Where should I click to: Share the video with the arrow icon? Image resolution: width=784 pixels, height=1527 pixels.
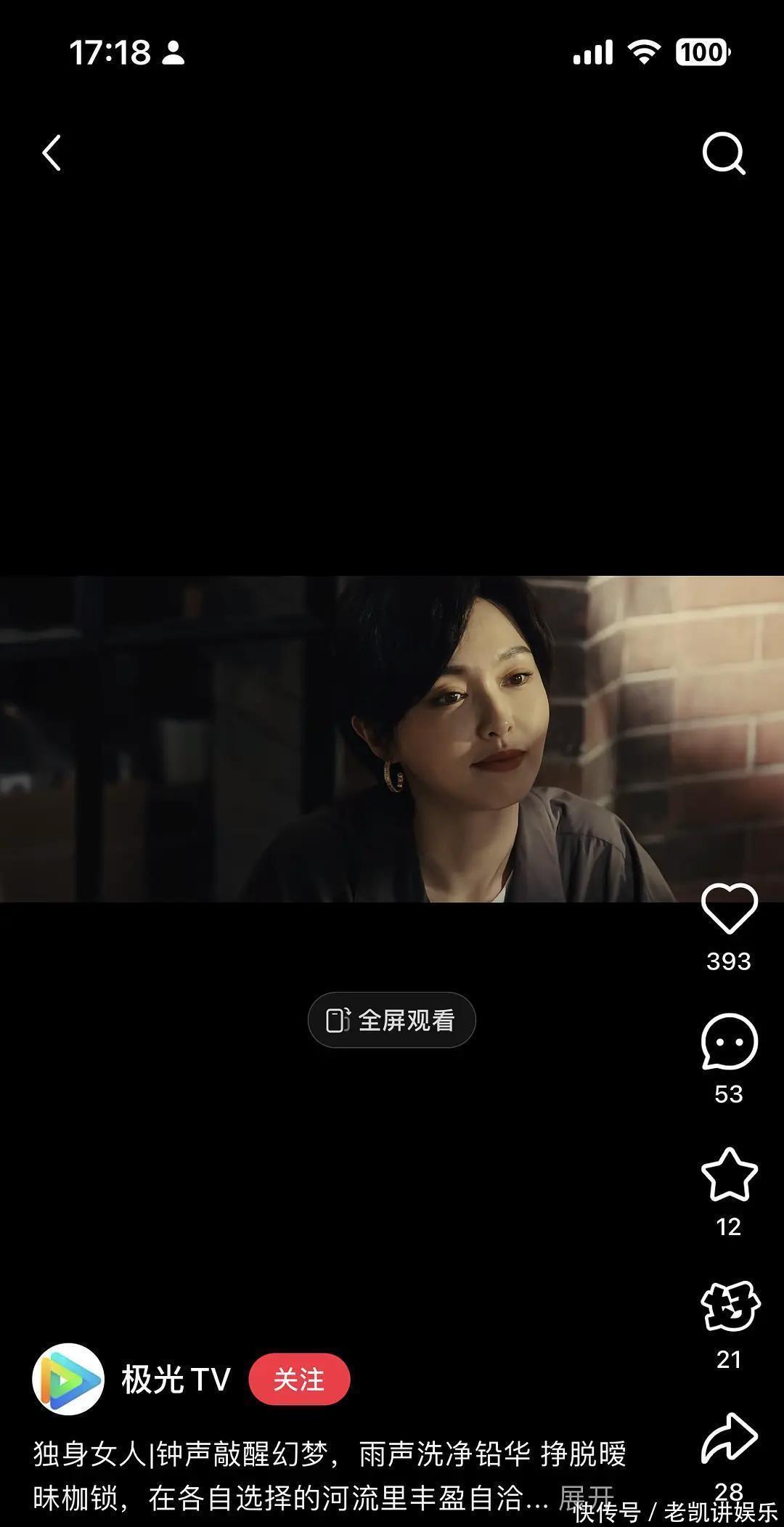(729, 1438)
